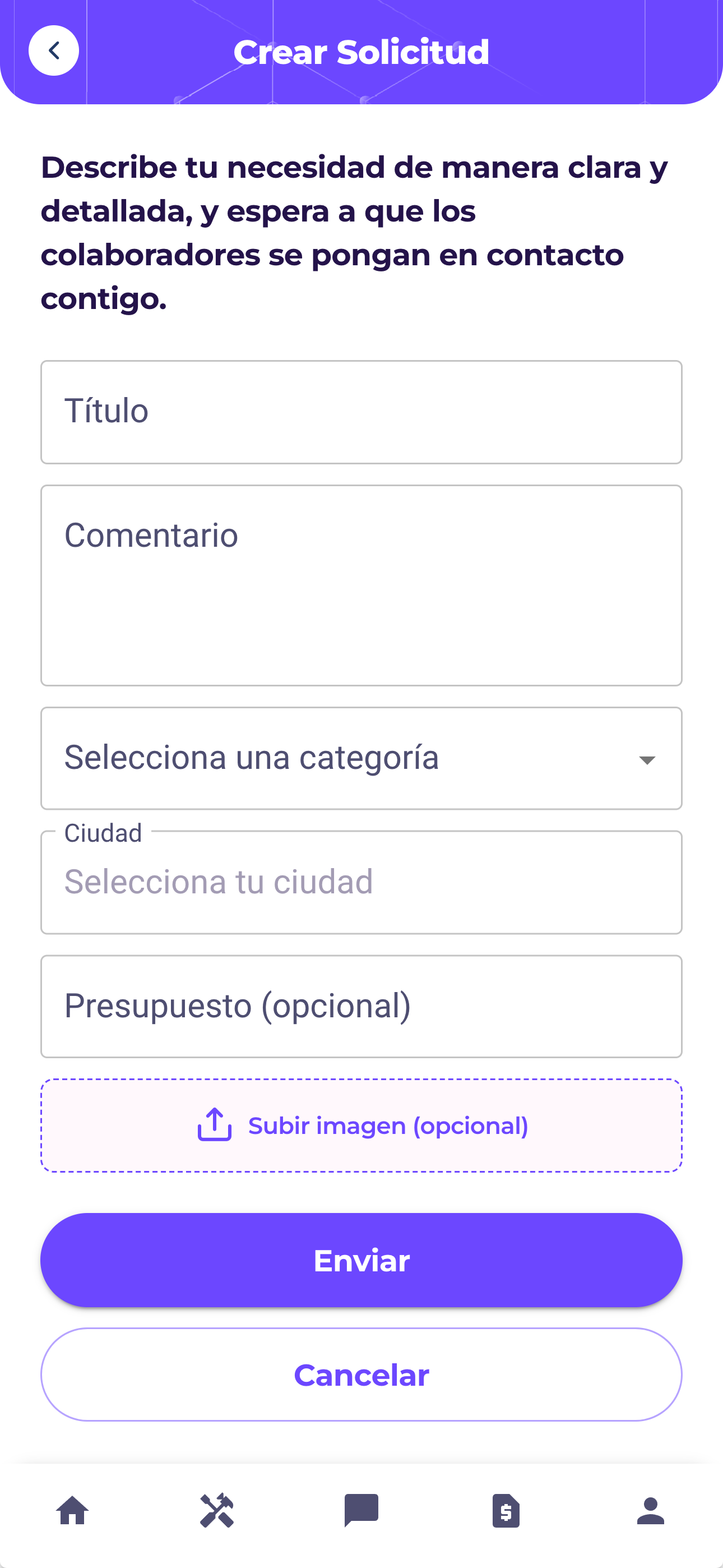Open the Ciudad selection field

361,883
